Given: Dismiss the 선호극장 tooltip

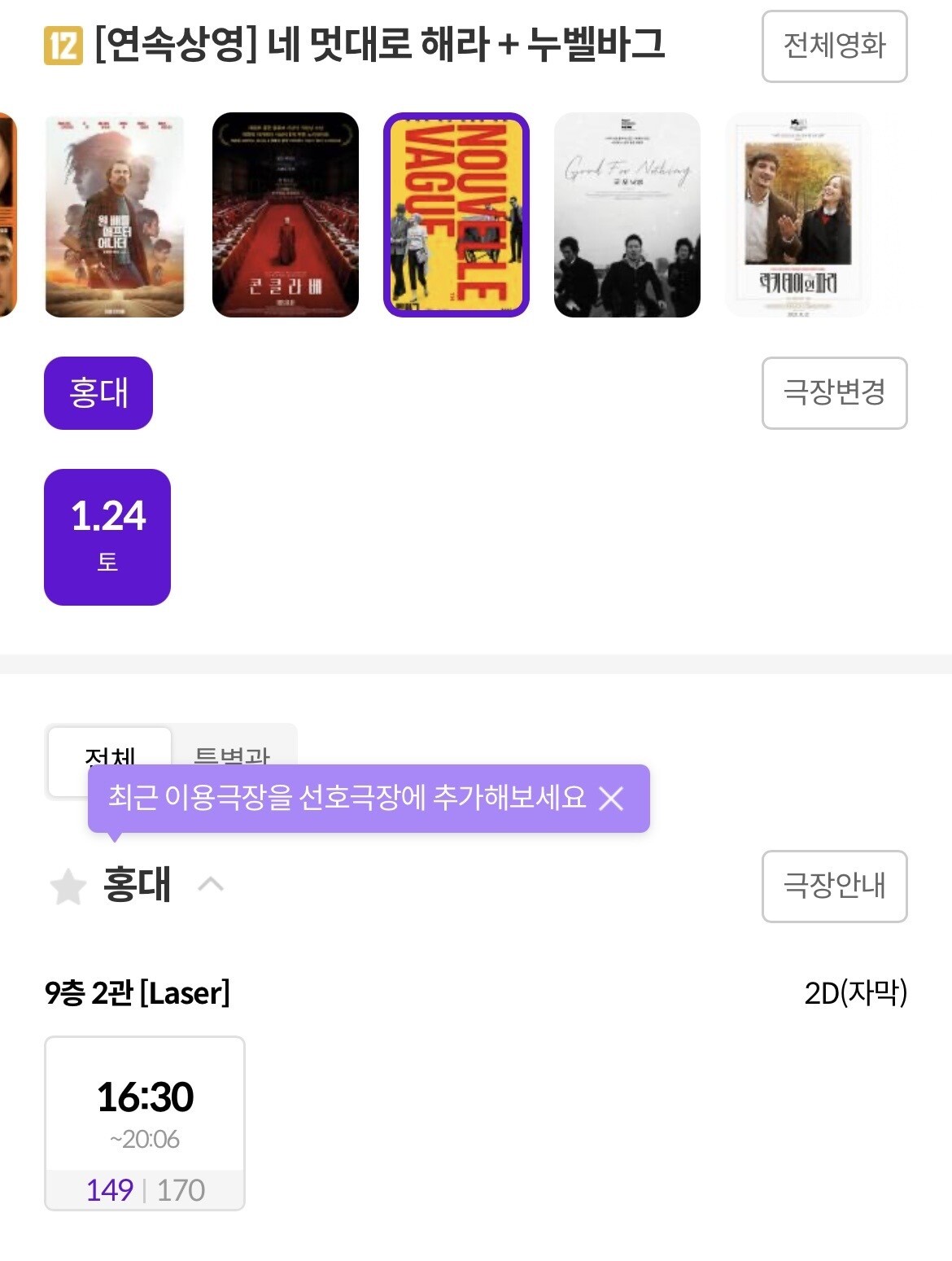Looking at the screenshot, I should click(x=611, y=799).
